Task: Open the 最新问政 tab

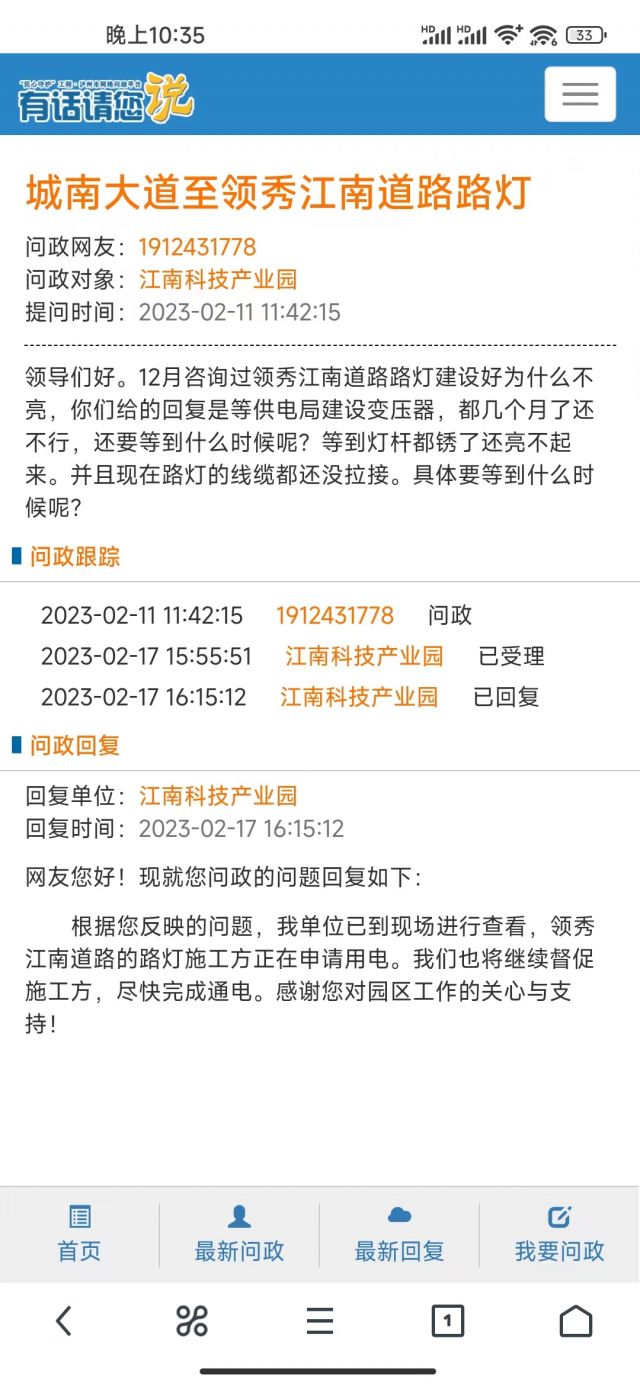Action: click(x=239, y=1234)
